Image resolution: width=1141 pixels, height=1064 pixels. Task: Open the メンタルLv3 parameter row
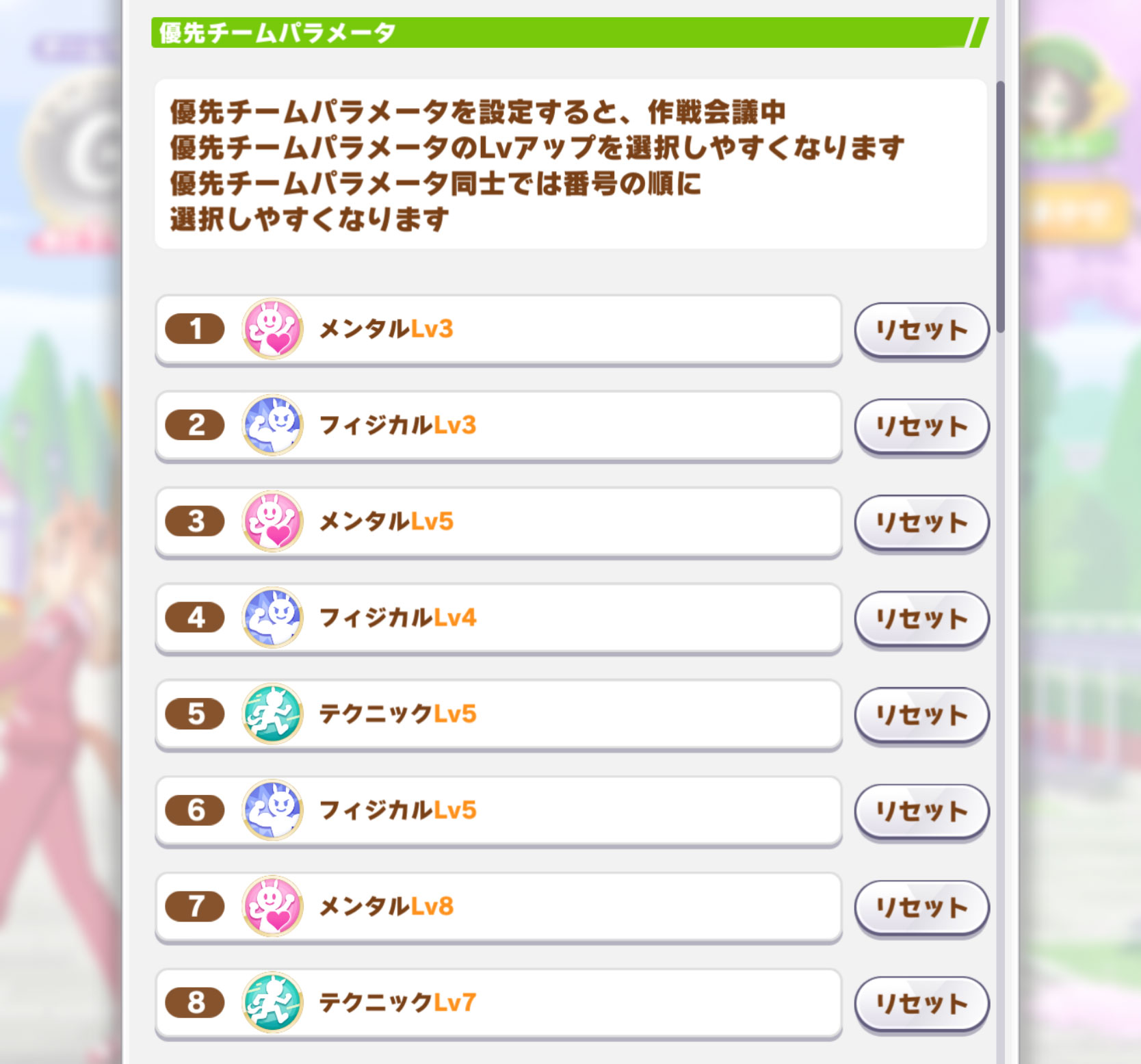click(x=498, y=330)
